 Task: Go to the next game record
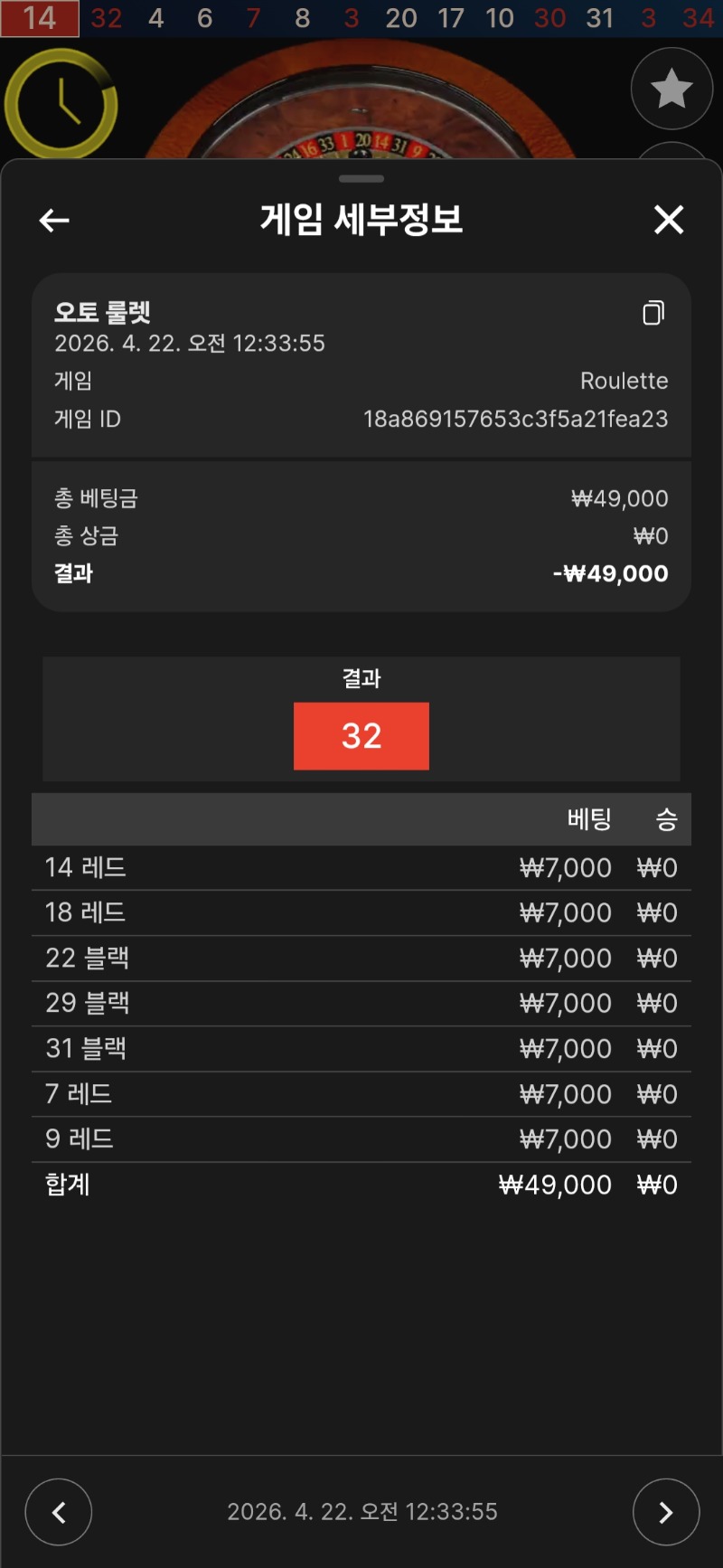(x=665, y=1512)
